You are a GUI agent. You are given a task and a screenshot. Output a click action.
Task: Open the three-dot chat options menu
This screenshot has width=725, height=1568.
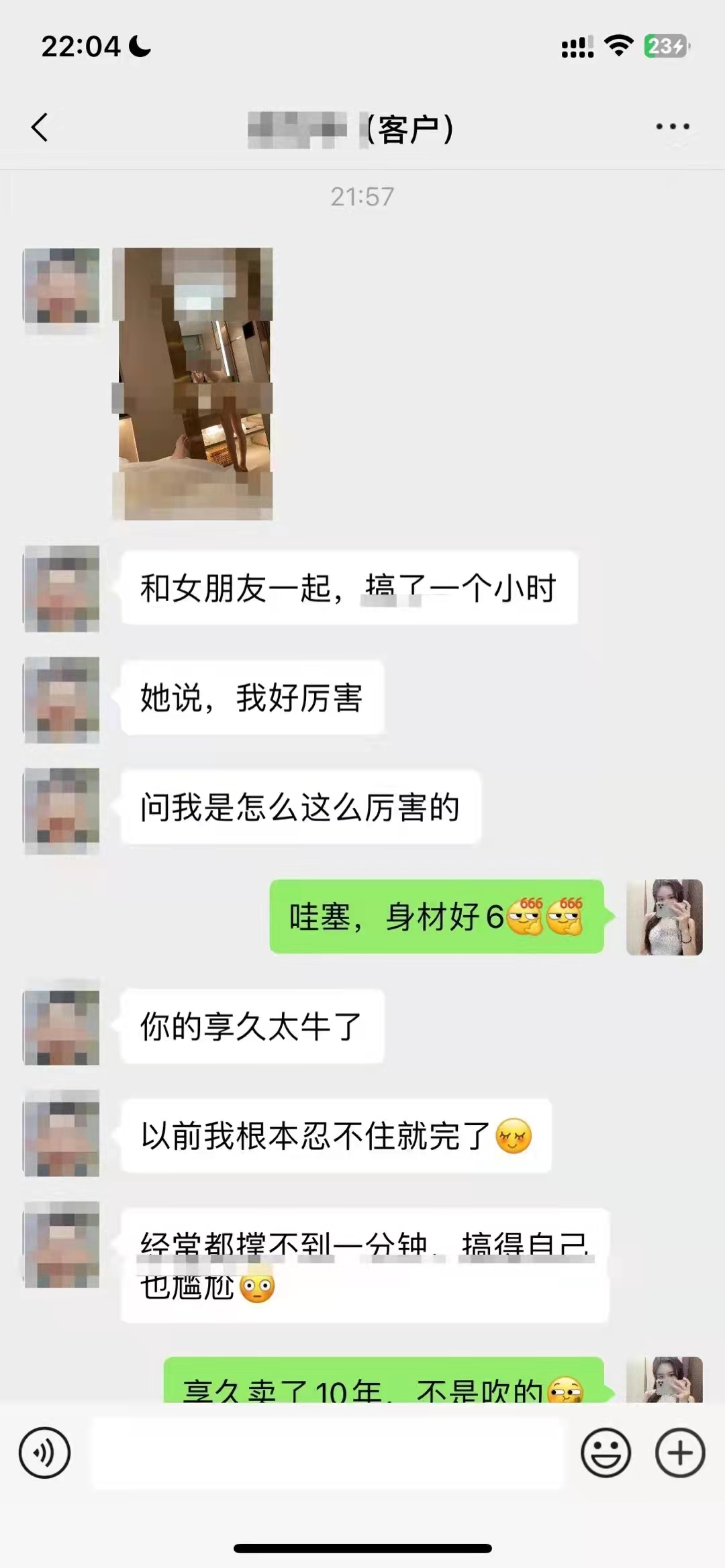click(x=673, y=126)
